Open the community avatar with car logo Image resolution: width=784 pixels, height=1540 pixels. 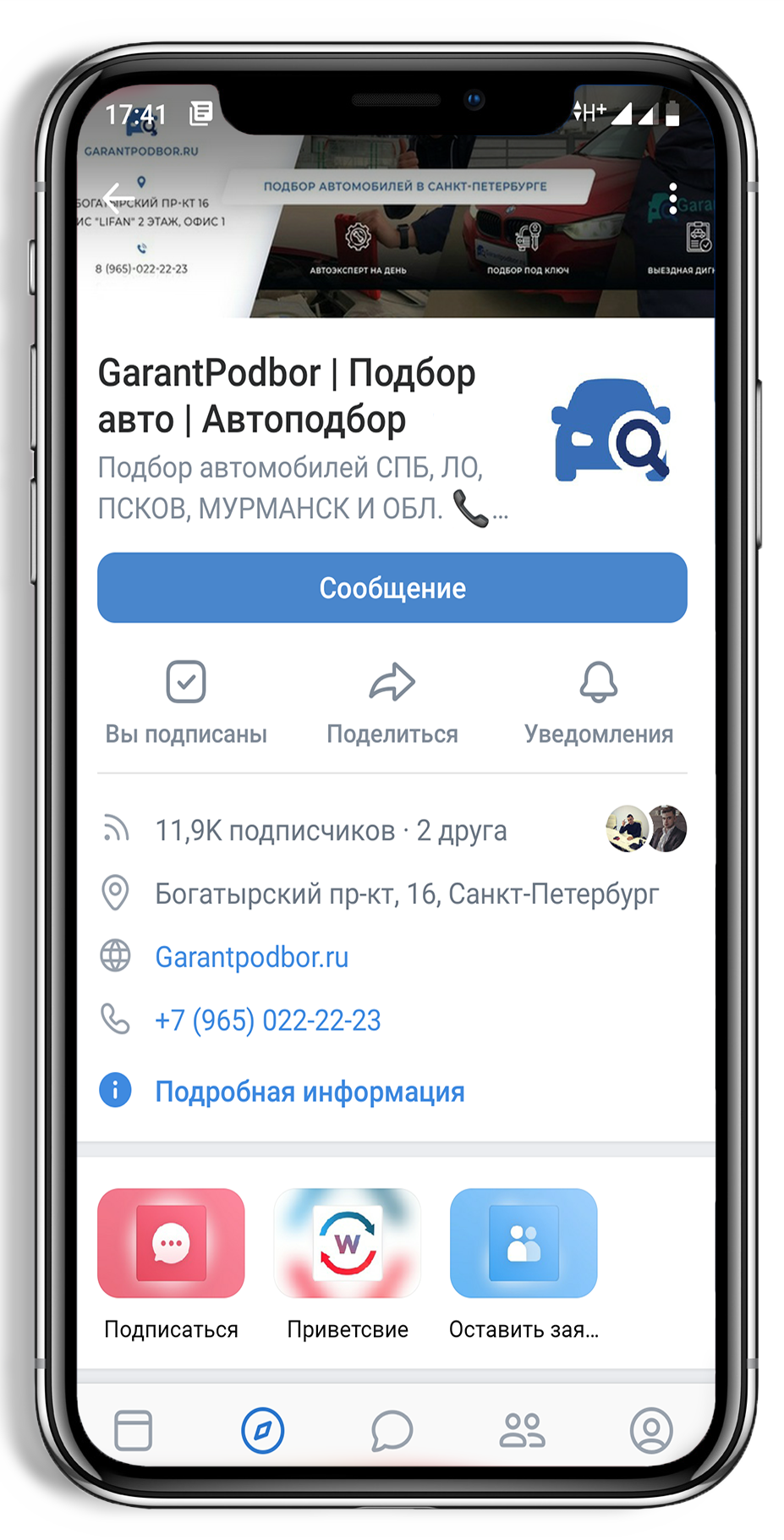[611, 431]
